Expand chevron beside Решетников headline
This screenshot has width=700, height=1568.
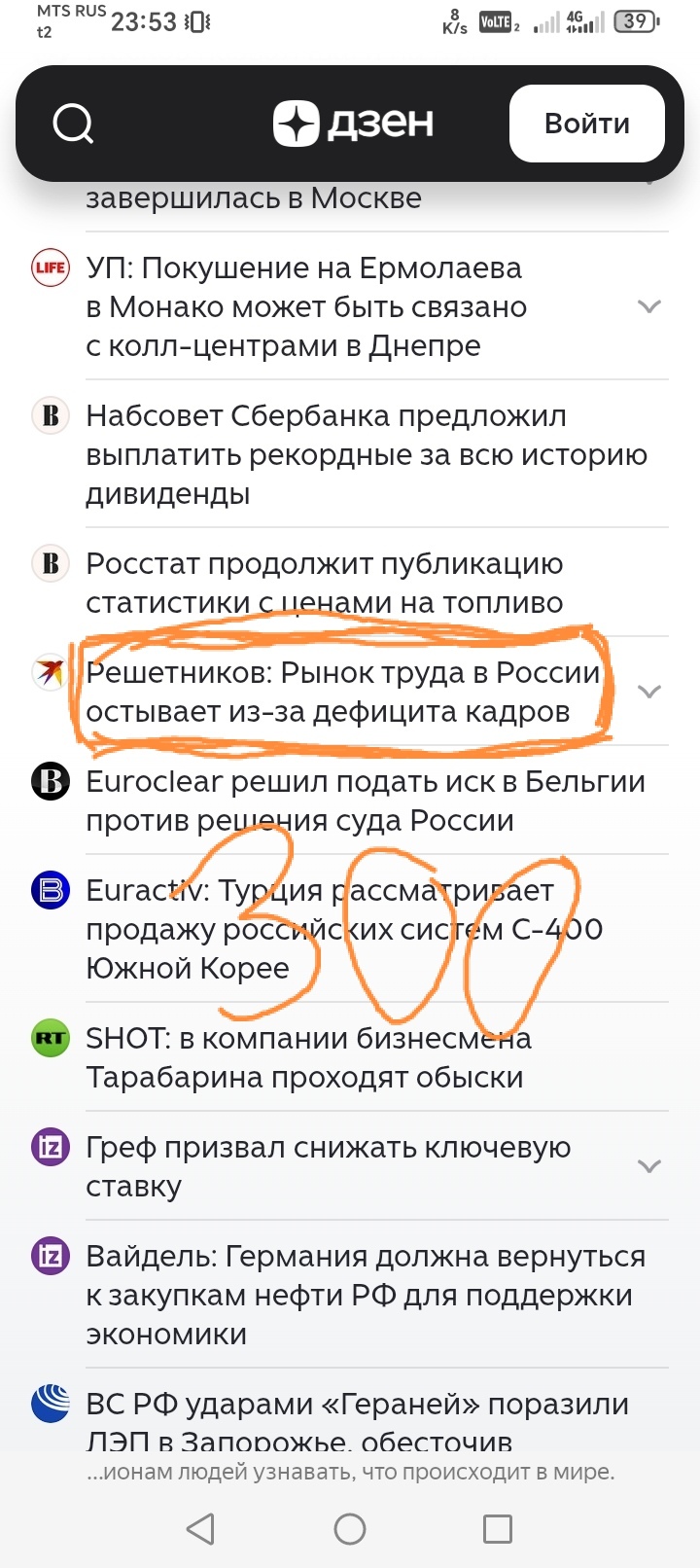click(648, 692)
